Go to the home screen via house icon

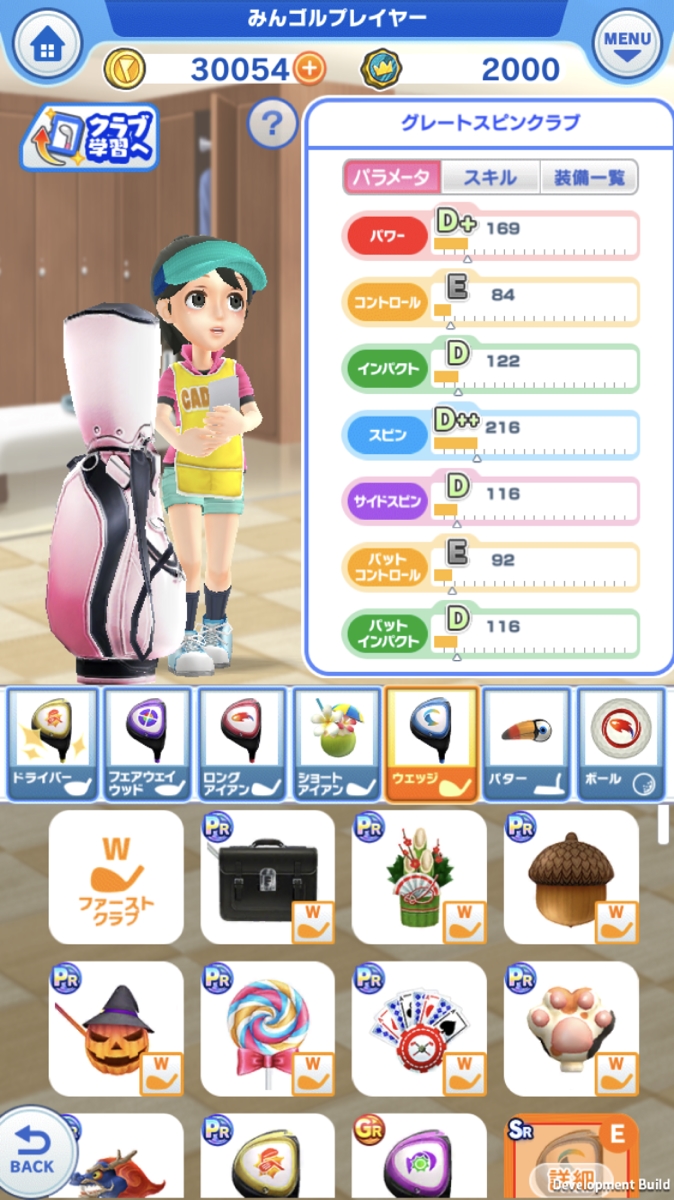45,45
